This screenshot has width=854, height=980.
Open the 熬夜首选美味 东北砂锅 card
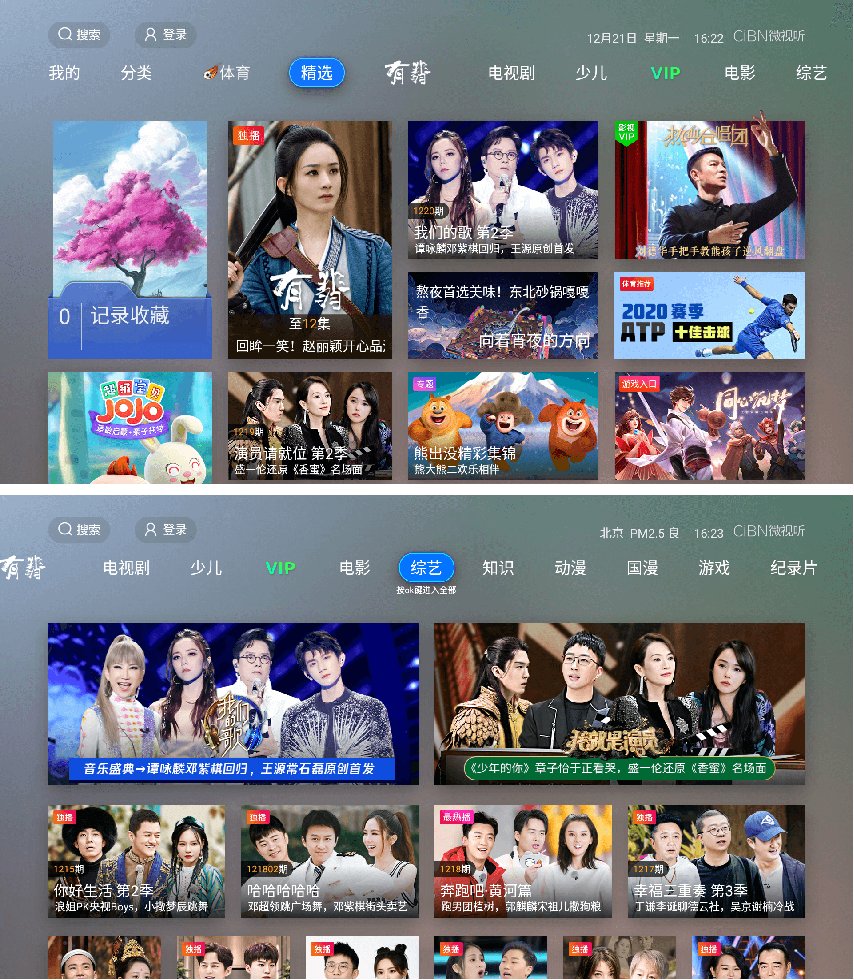(x=502, y=315)
